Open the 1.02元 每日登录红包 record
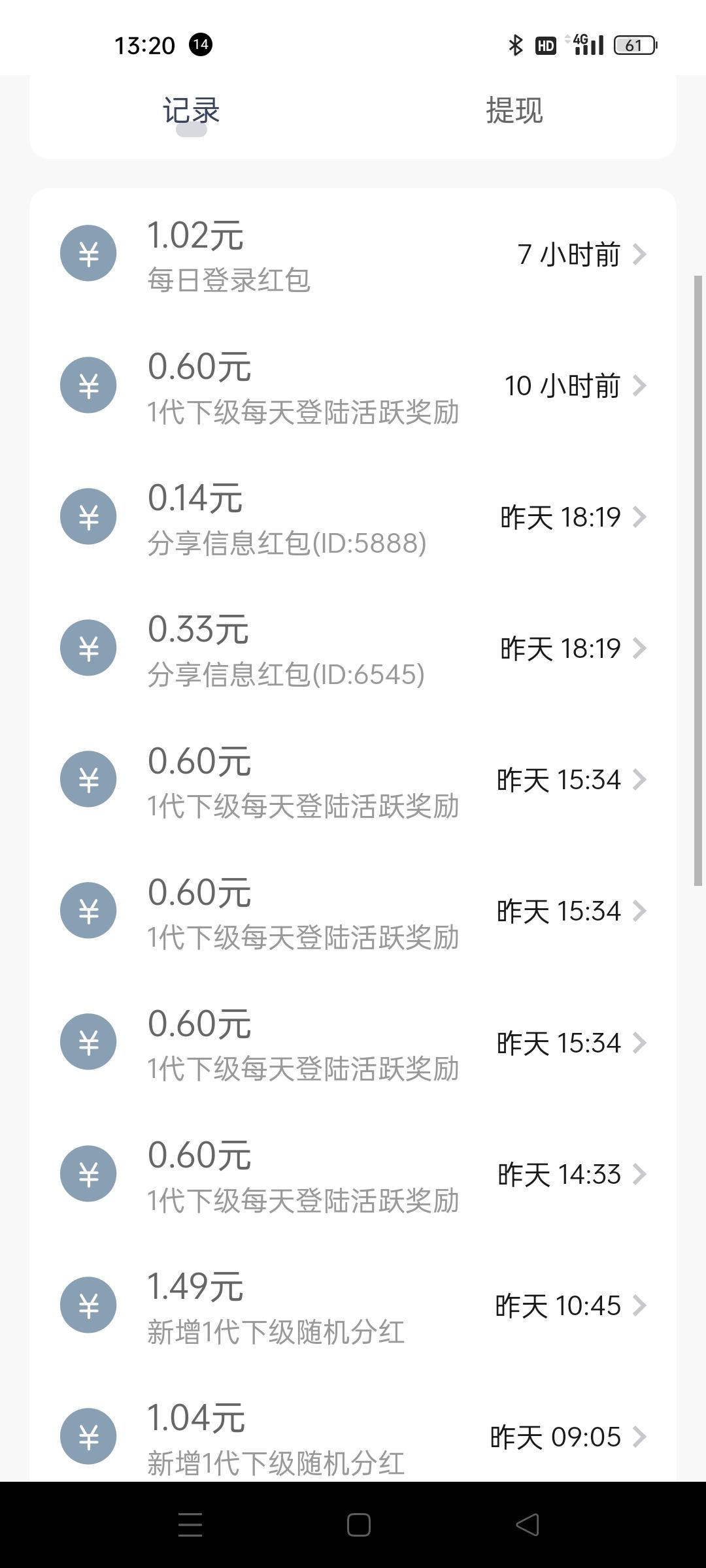The height and width of the screenshot is (1568, 706). (x=353, y=254)
